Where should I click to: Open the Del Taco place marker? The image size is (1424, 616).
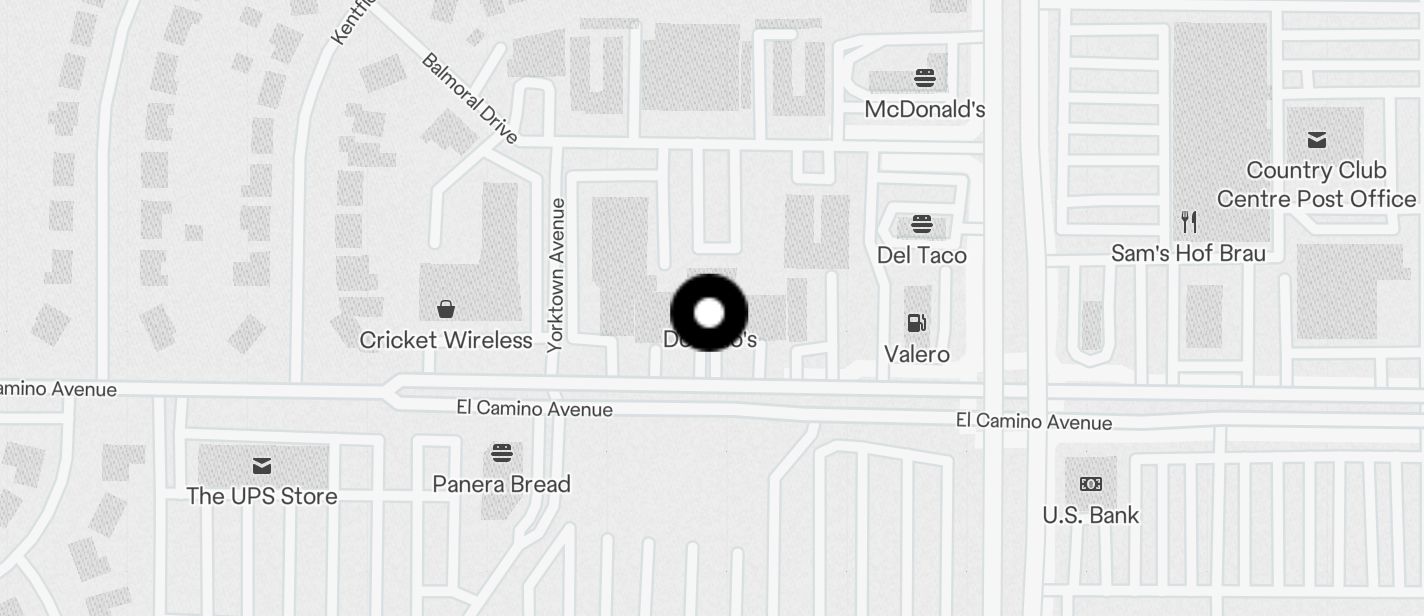922,224
